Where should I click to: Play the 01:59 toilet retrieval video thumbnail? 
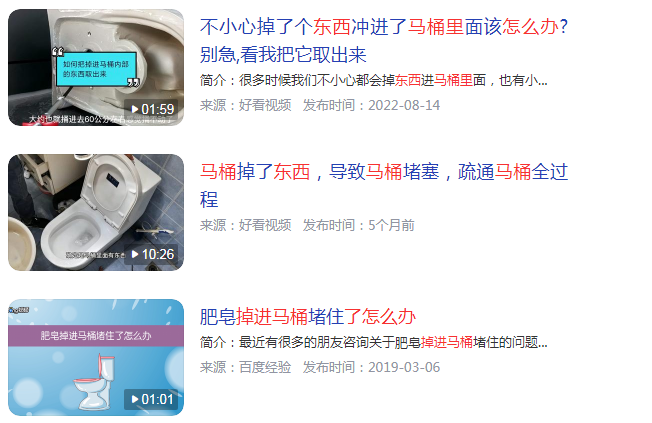(96, 67)
